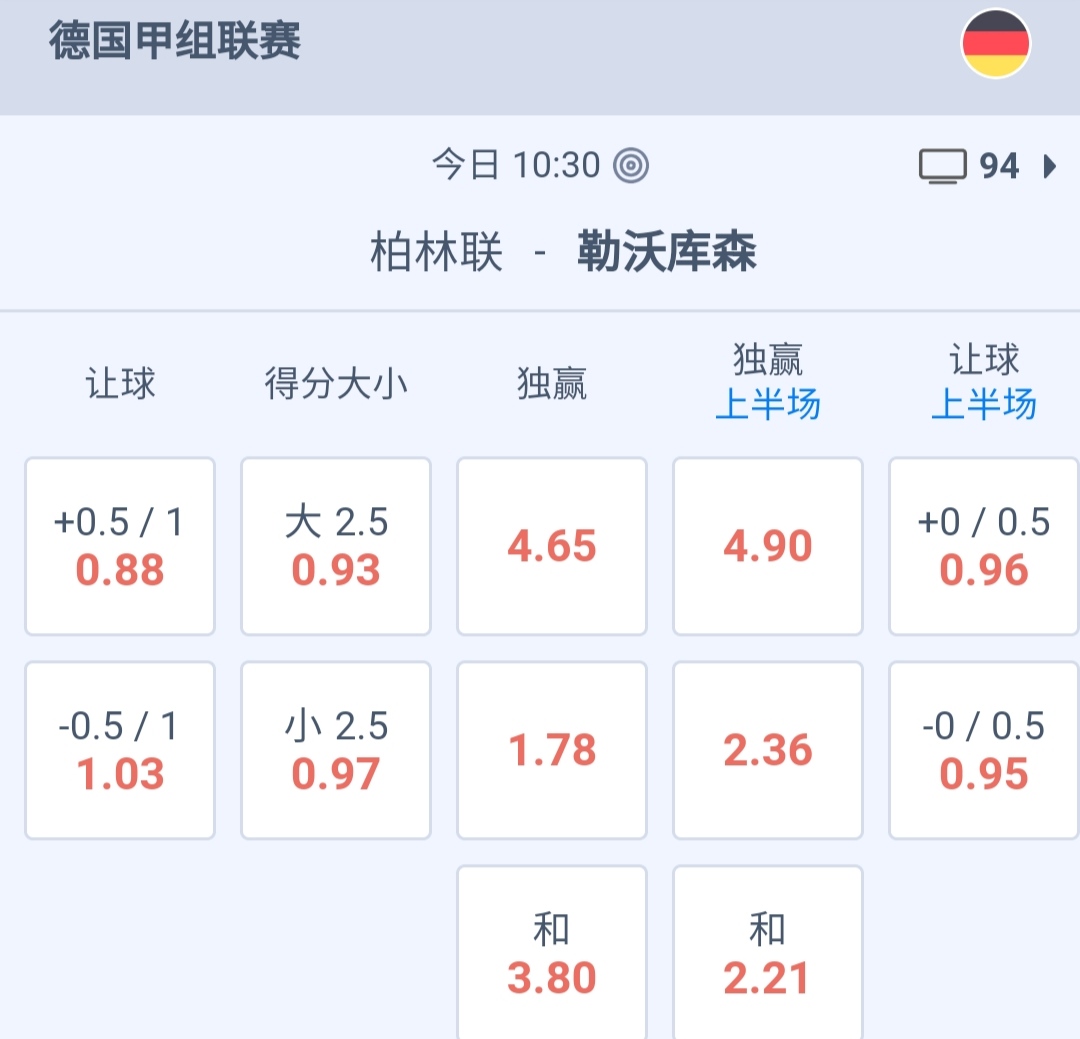Select handicap +0.5 / 1 at 0.88
The image size is (1080, 1039).
120,546
